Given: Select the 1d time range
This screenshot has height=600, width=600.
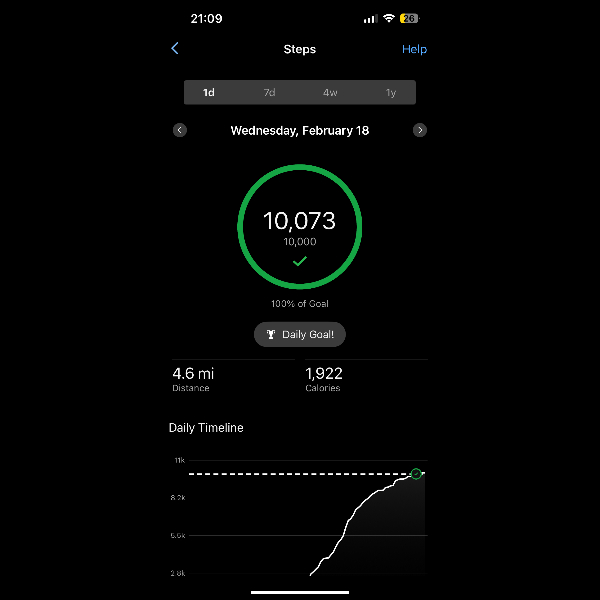Looking at the screenshot, I should 209,93.
